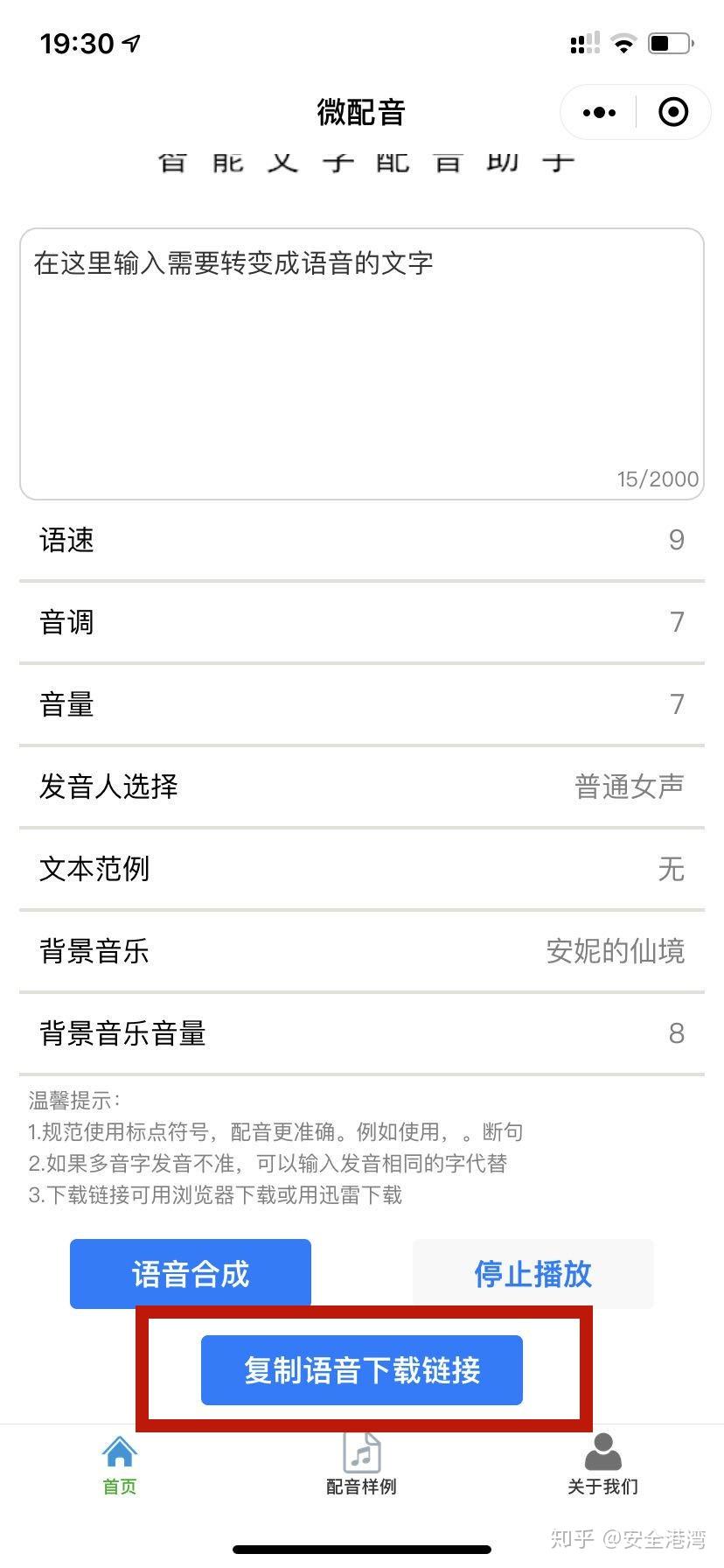724x1568 pixels.
Task: Choose a voice in 发音人选择
Action: [x=361, y=787]
